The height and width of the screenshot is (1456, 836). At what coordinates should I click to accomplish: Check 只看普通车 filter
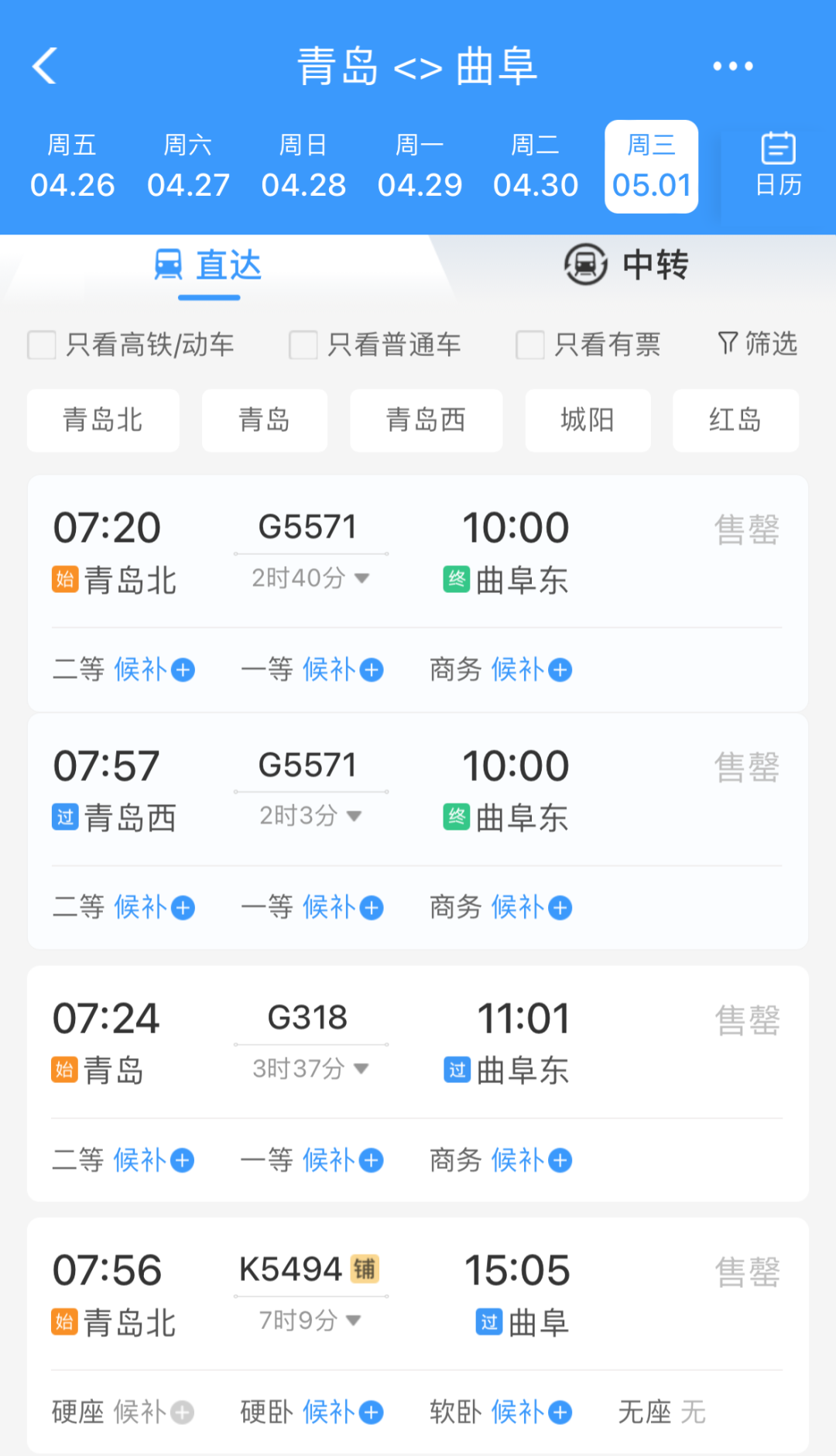[x=375, y=344]
